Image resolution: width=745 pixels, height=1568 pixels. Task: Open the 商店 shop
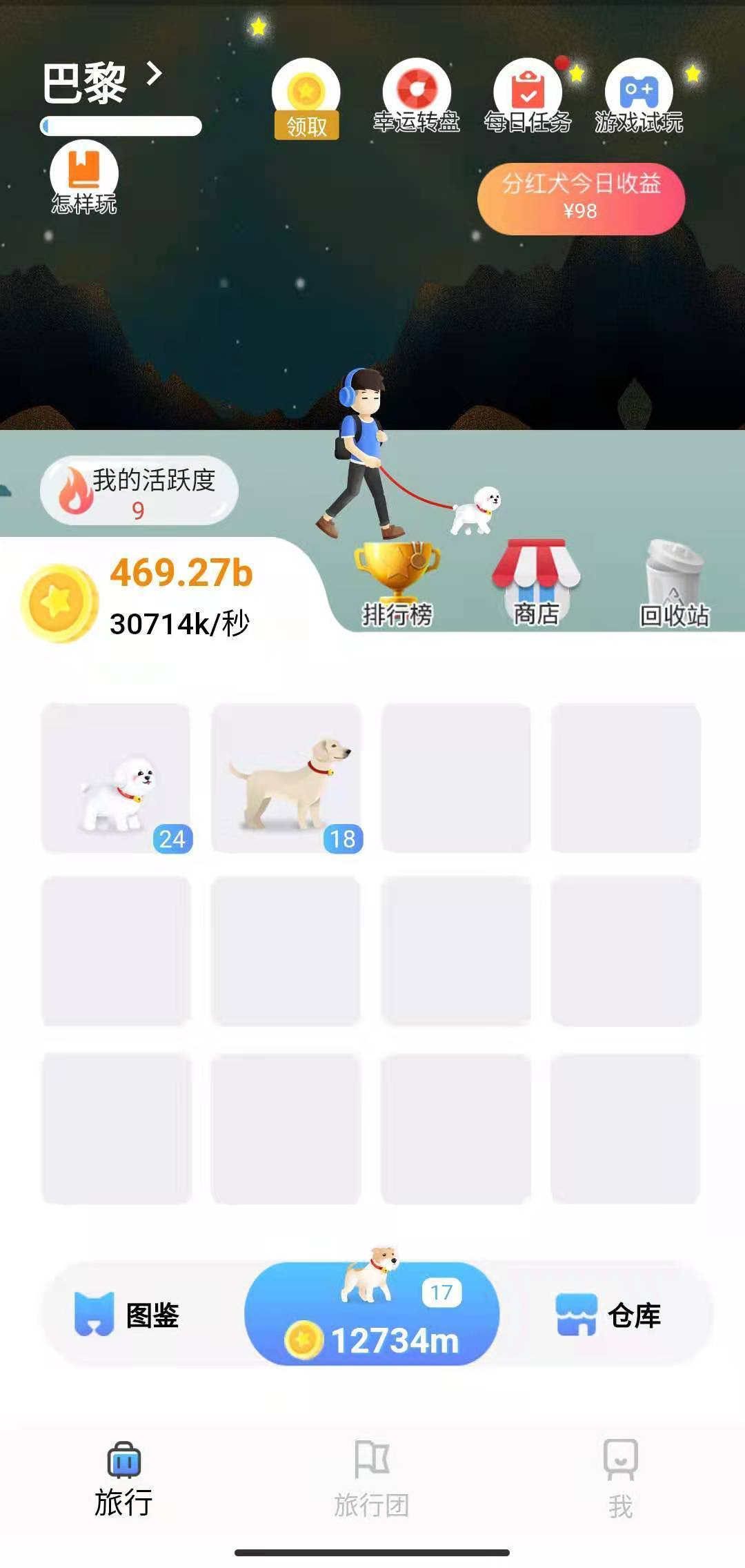coord(536,584)
